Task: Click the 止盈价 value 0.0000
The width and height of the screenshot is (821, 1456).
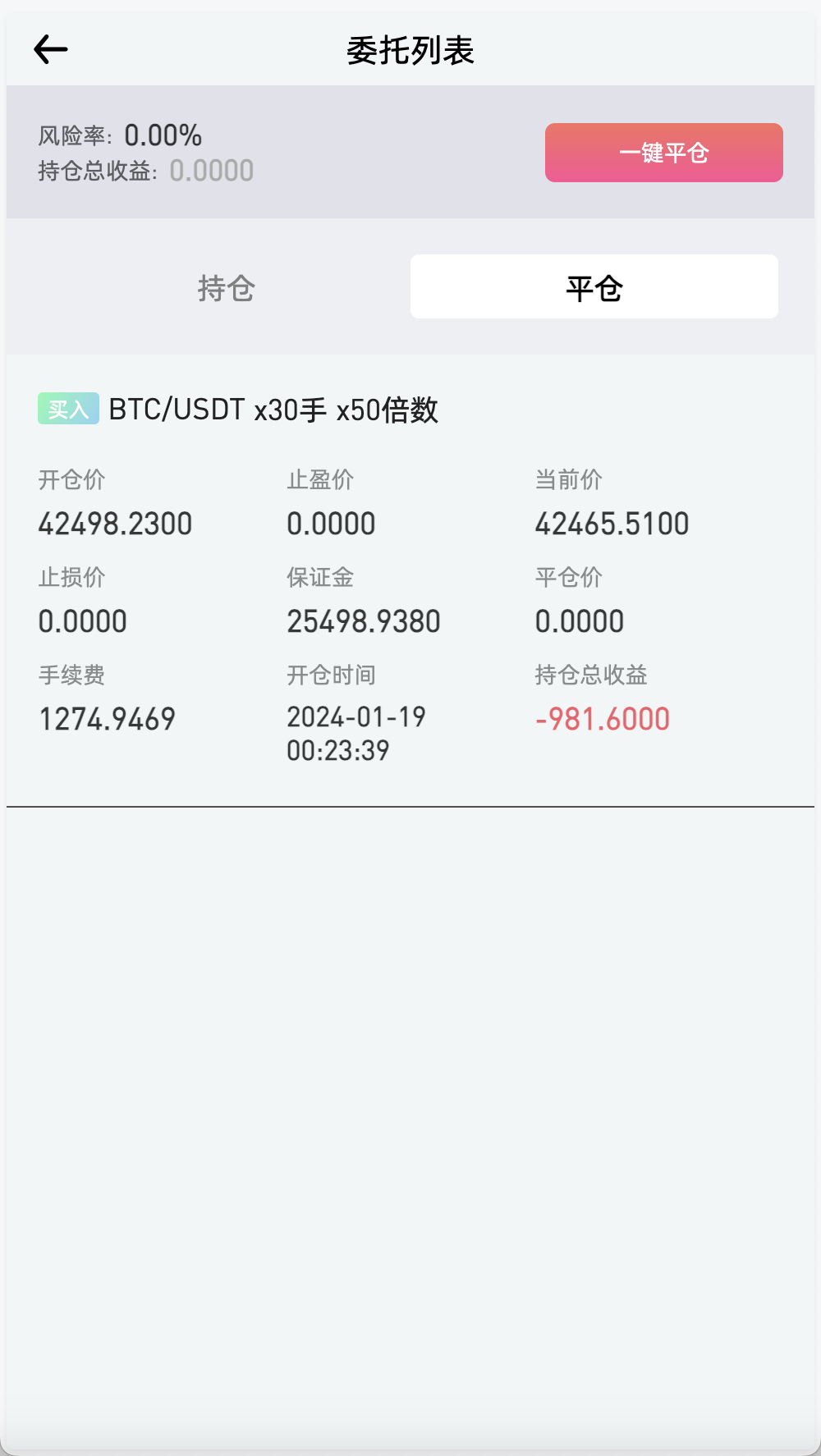Action: (x=332, y=524)
